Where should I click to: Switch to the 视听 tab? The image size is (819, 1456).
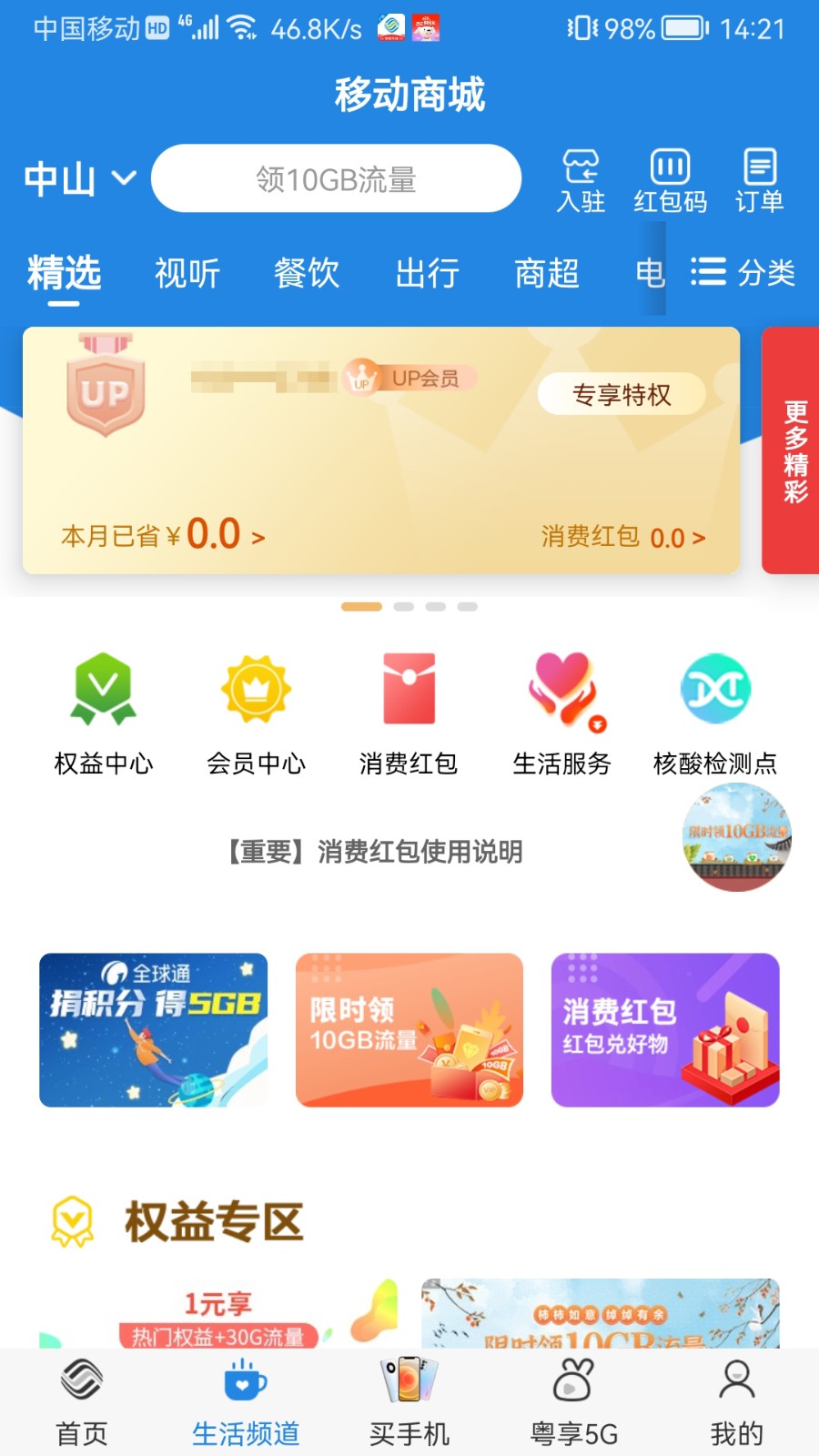187,273
